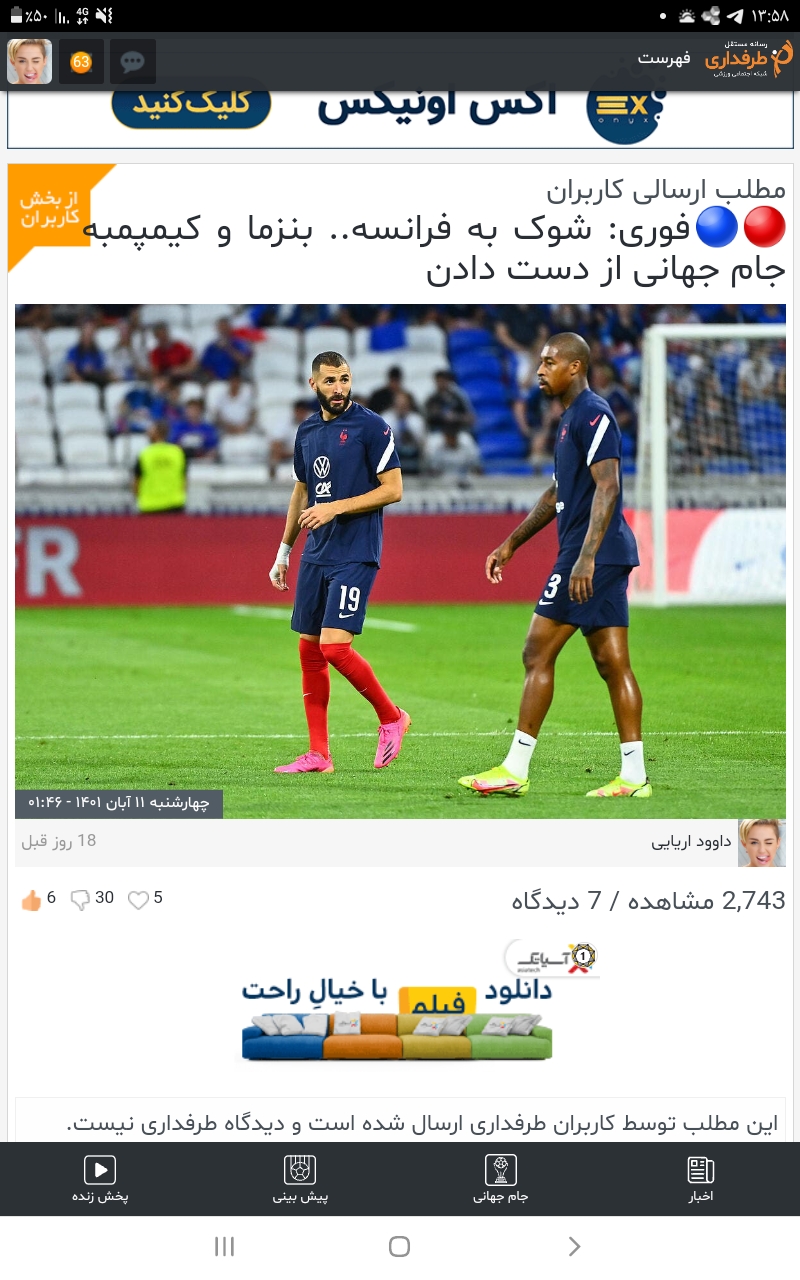The image size is (800, 1280).
Task: Open the profile avatar in top bar
Action: tap(30, 61)
